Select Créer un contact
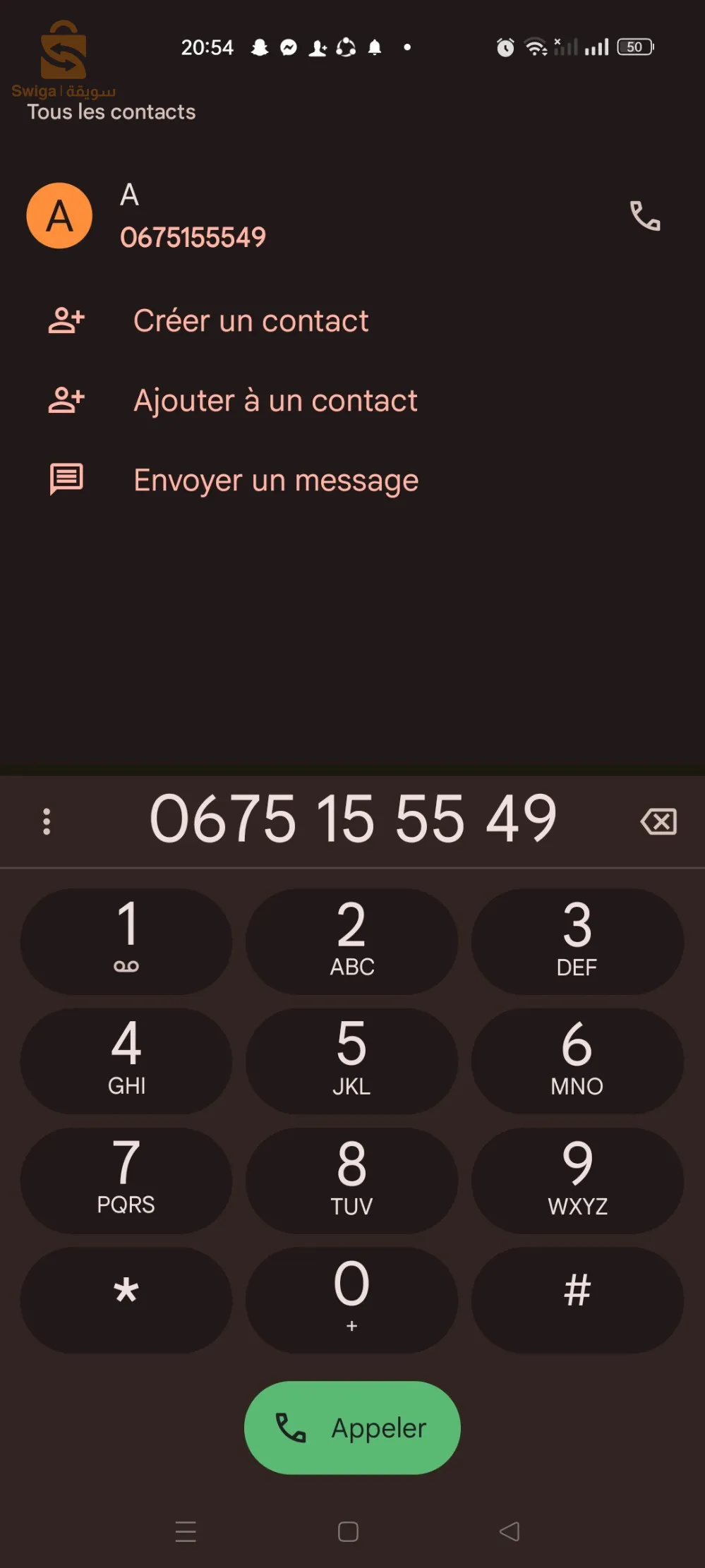This screenshot has height=1568, width=705. [251, 321]
